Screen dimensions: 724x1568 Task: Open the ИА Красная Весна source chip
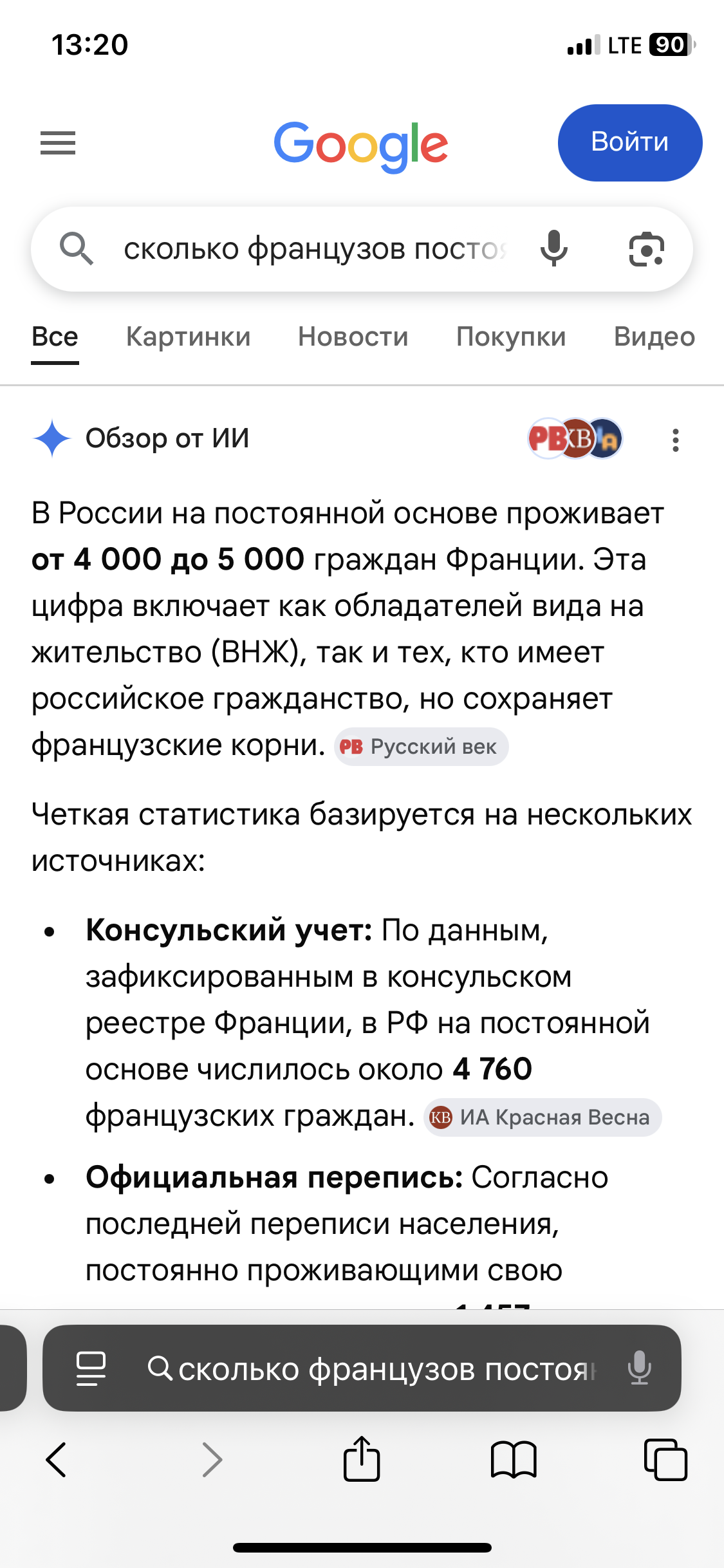click(543, 1117)
